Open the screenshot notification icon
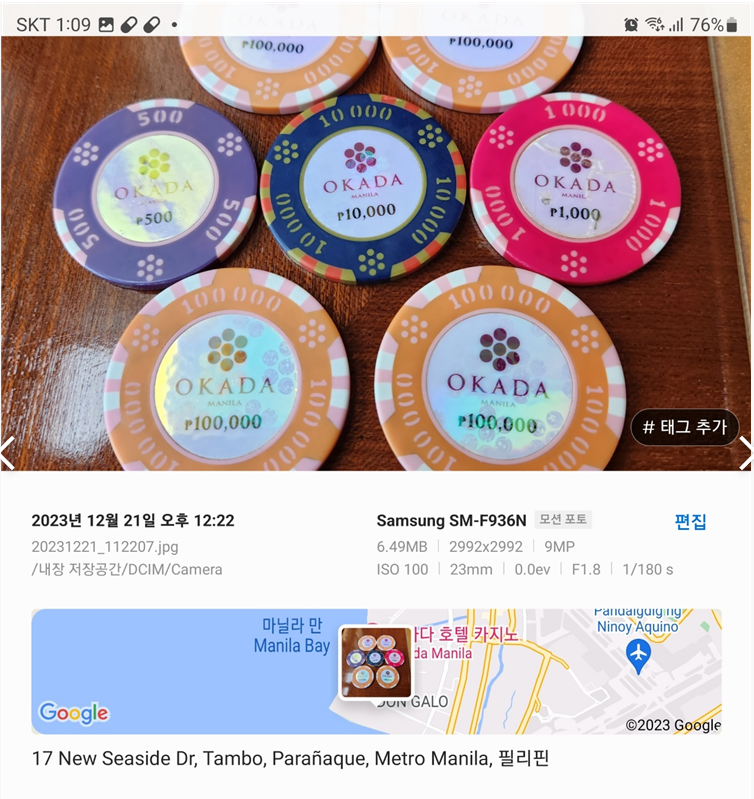 (x=106, y=18)
